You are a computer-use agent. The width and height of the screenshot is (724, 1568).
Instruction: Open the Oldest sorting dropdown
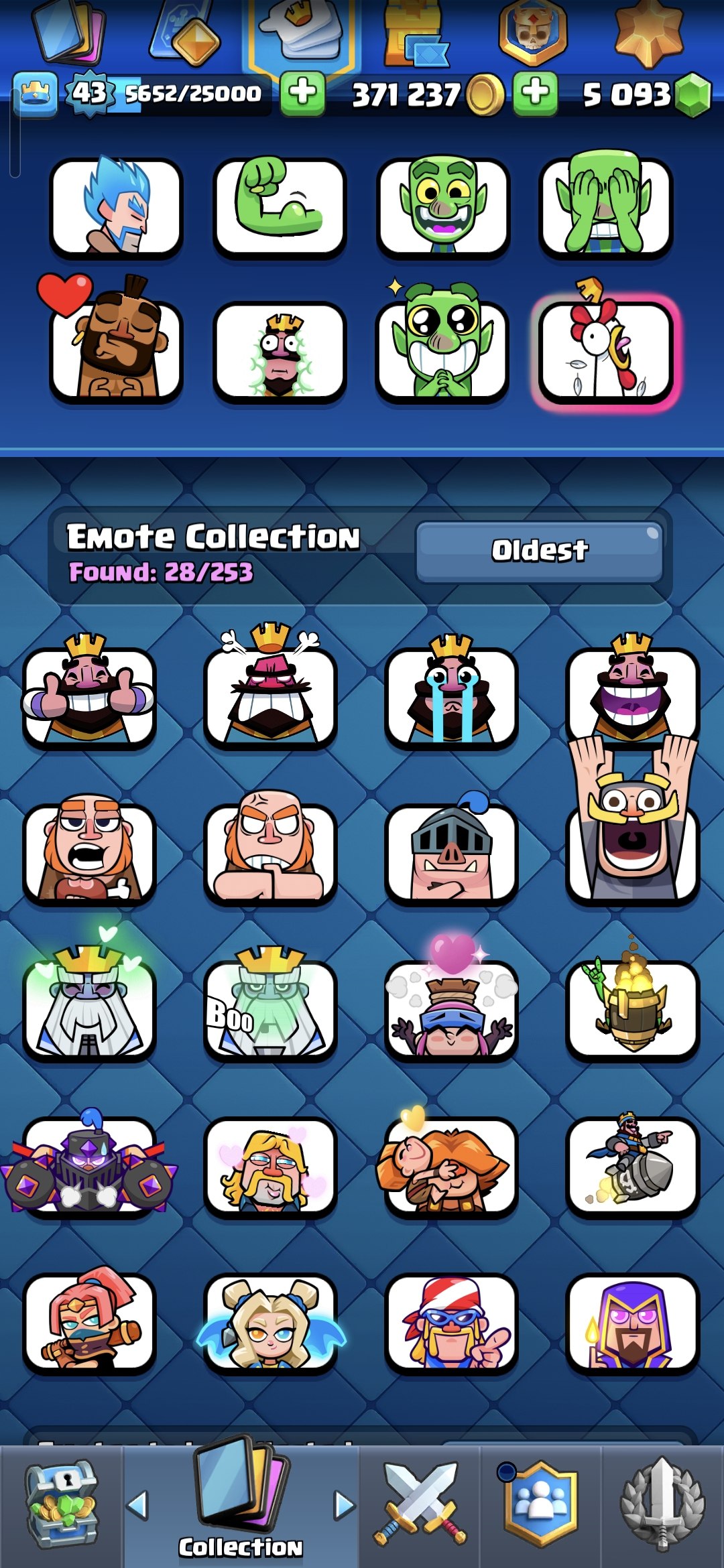(538, 549)
